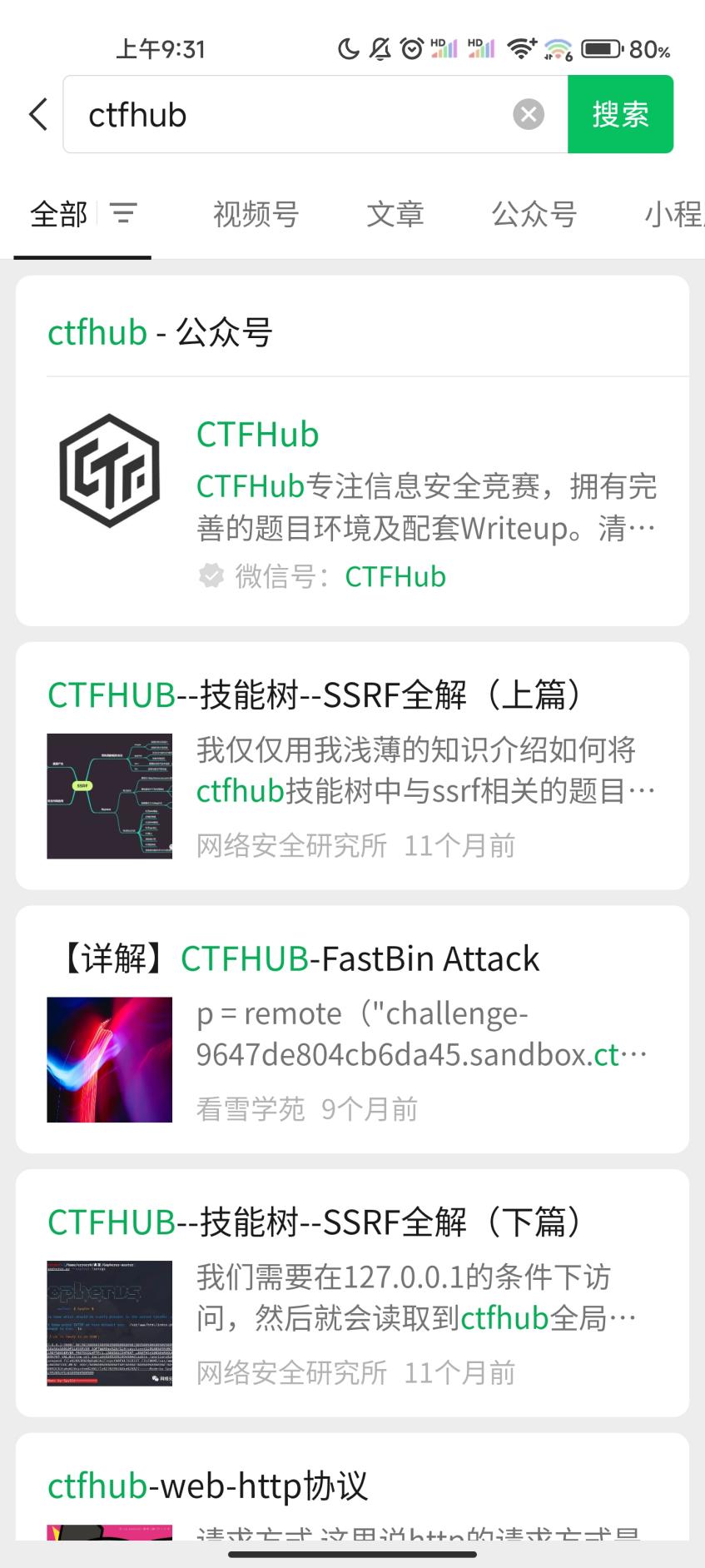Open the filter icon beside 全部
Image resolution: width=705 pixels, height=1568 pixels.
pos(123,214)
